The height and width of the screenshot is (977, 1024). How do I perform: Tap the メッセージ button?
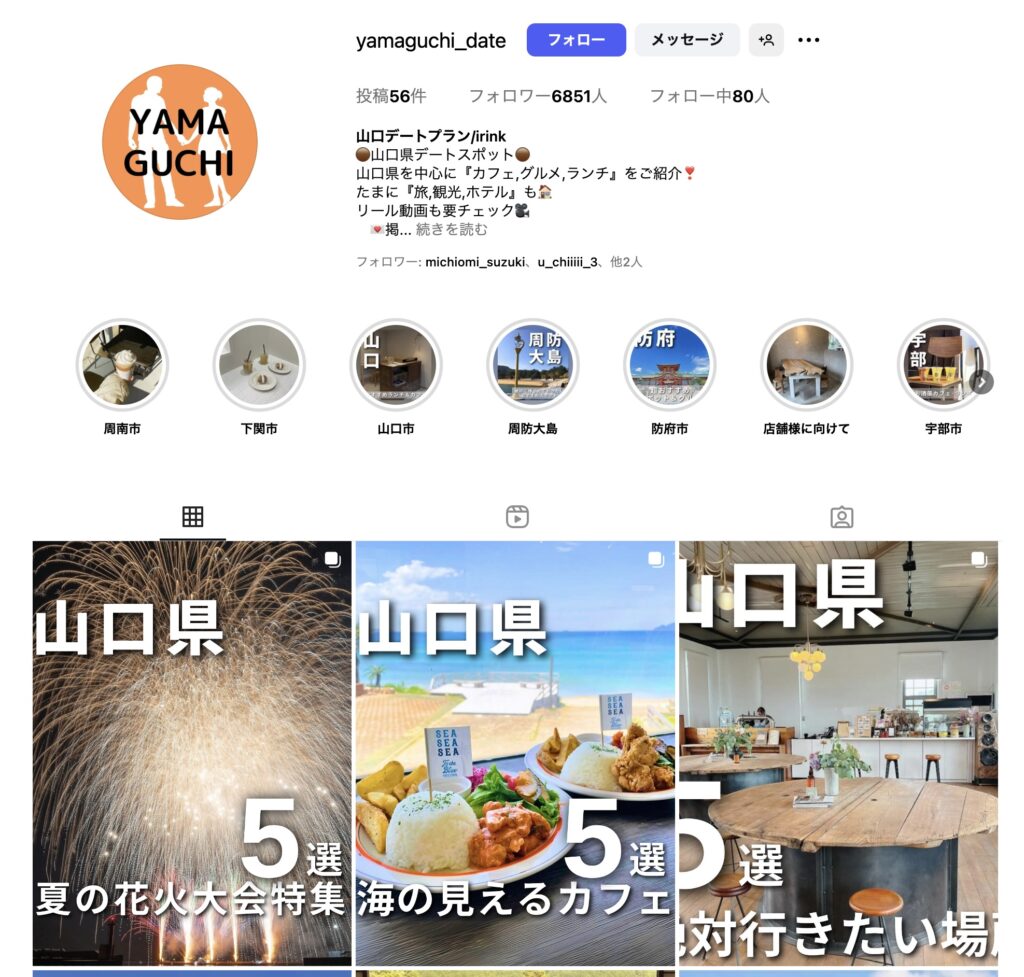click(687, 40)
